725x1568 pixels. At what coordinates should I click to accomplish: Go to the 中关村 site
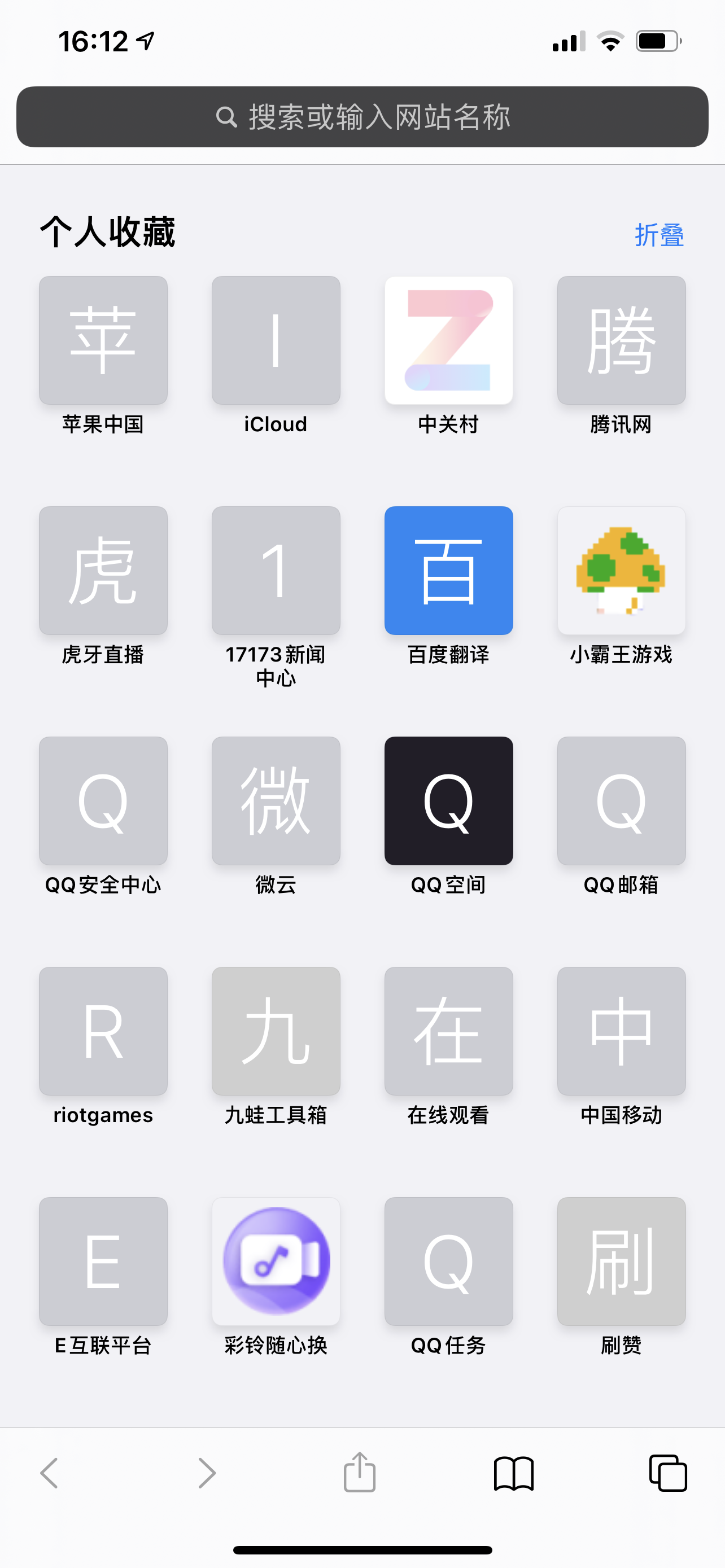449,341
